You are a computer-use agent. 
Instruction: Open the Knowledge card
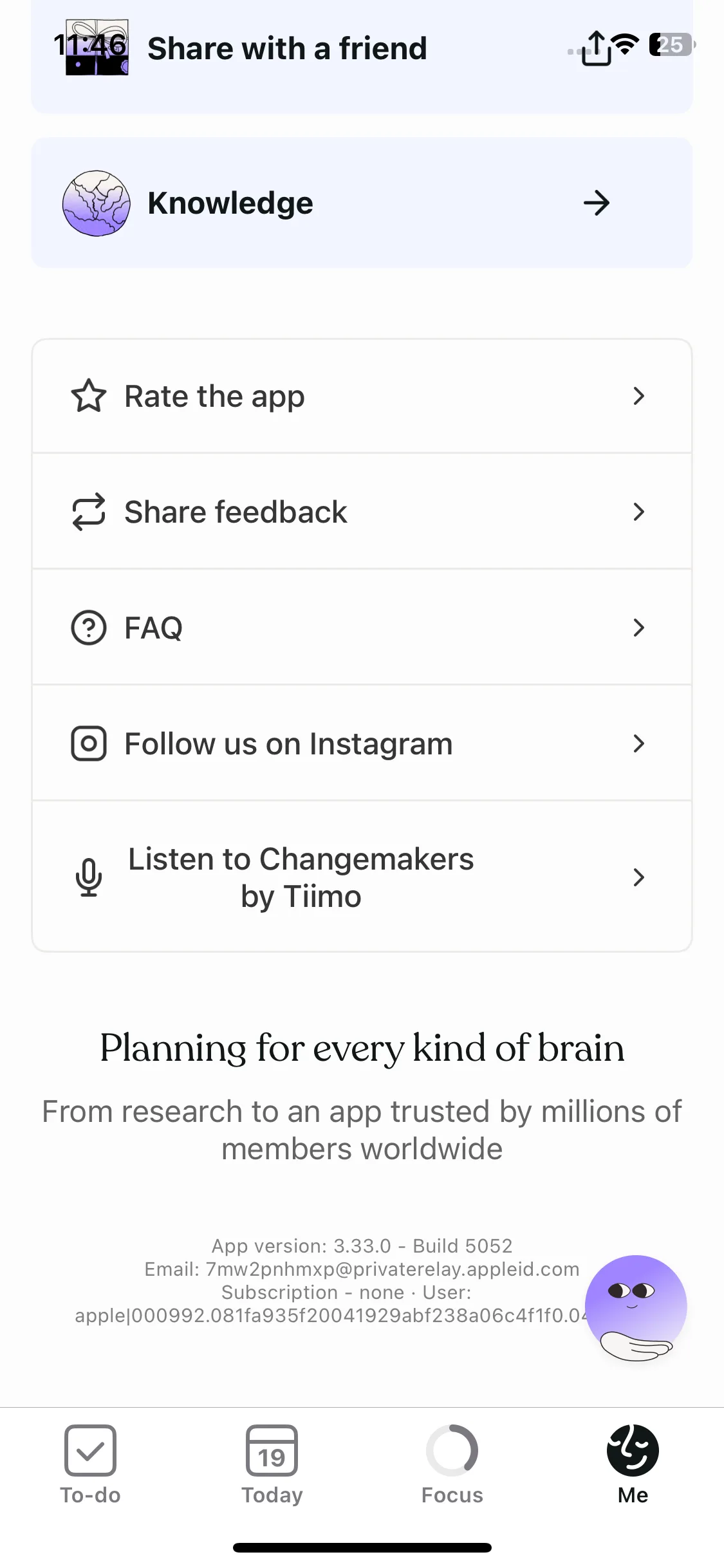360,203
